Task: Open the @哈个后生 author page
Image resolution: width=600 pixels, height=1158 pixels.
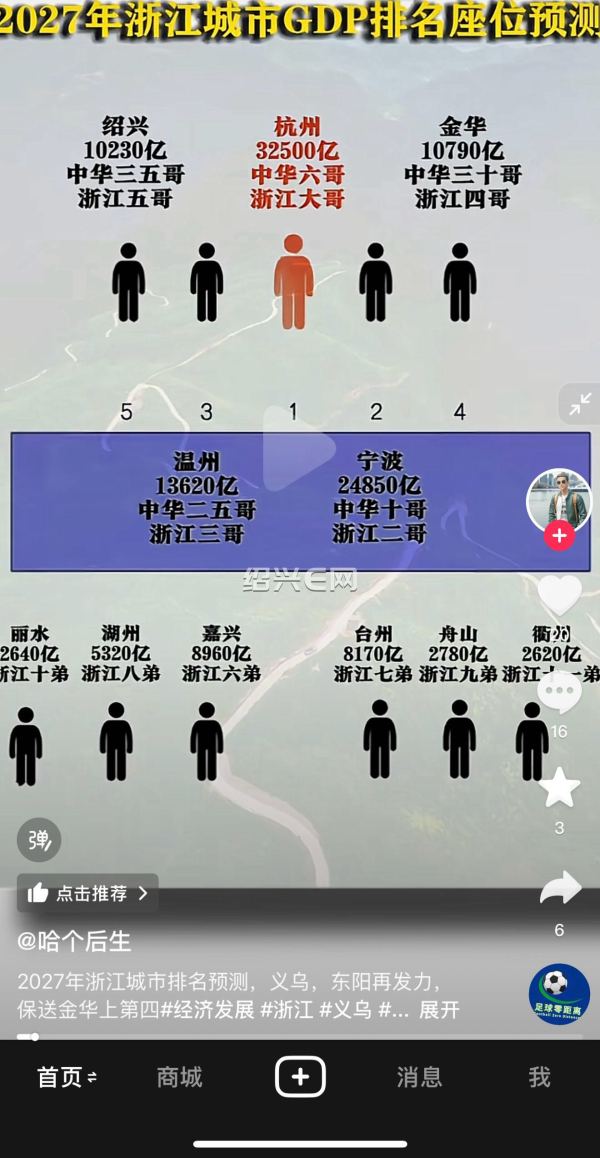Action: pos(74,941)
